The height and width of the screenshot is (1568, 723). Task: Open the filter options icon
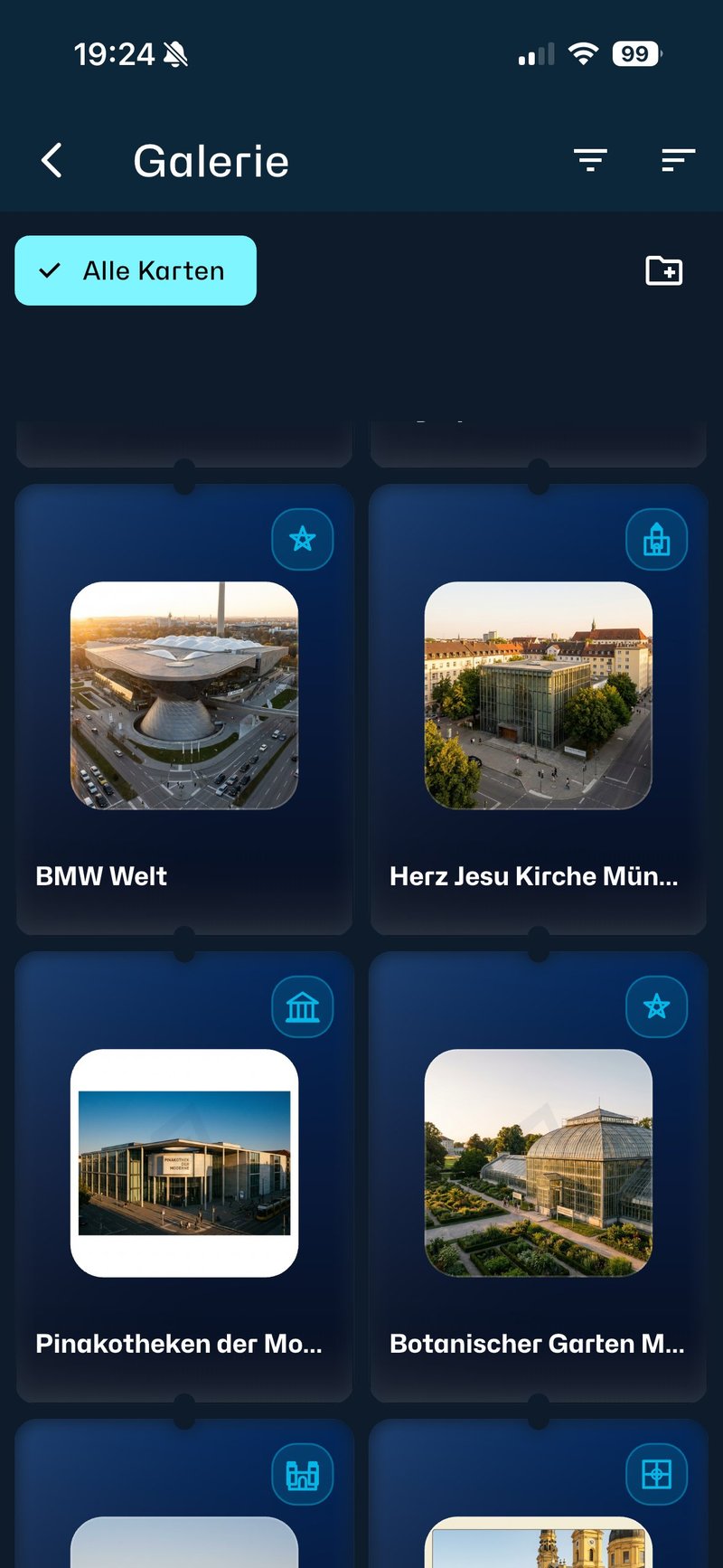coord(590,161)
